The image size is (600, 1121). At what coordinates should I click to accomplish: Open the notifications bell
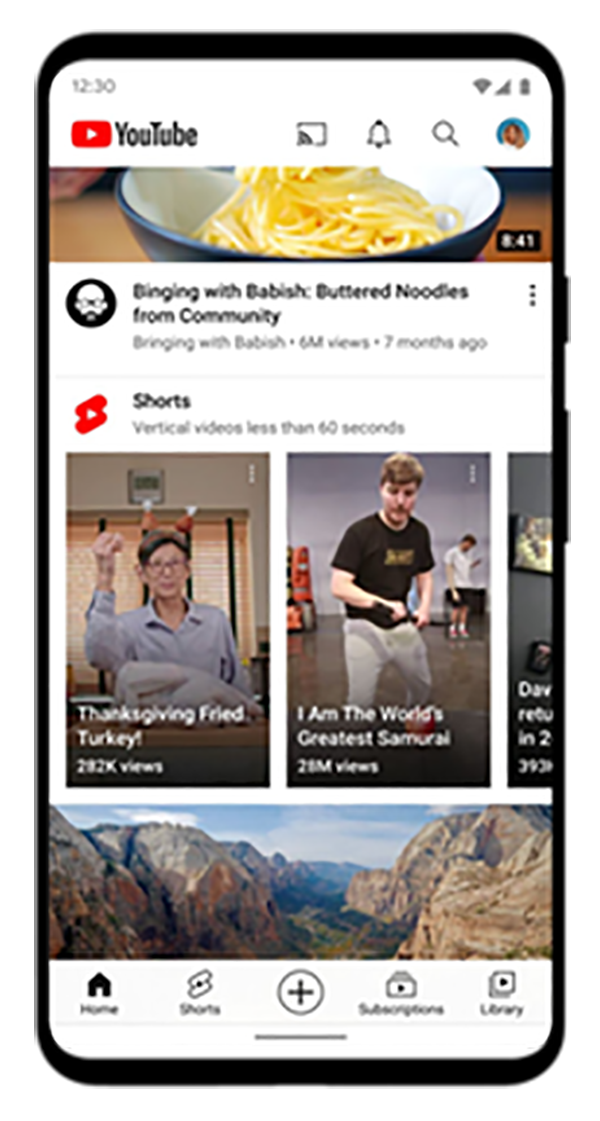coord(379,134)
